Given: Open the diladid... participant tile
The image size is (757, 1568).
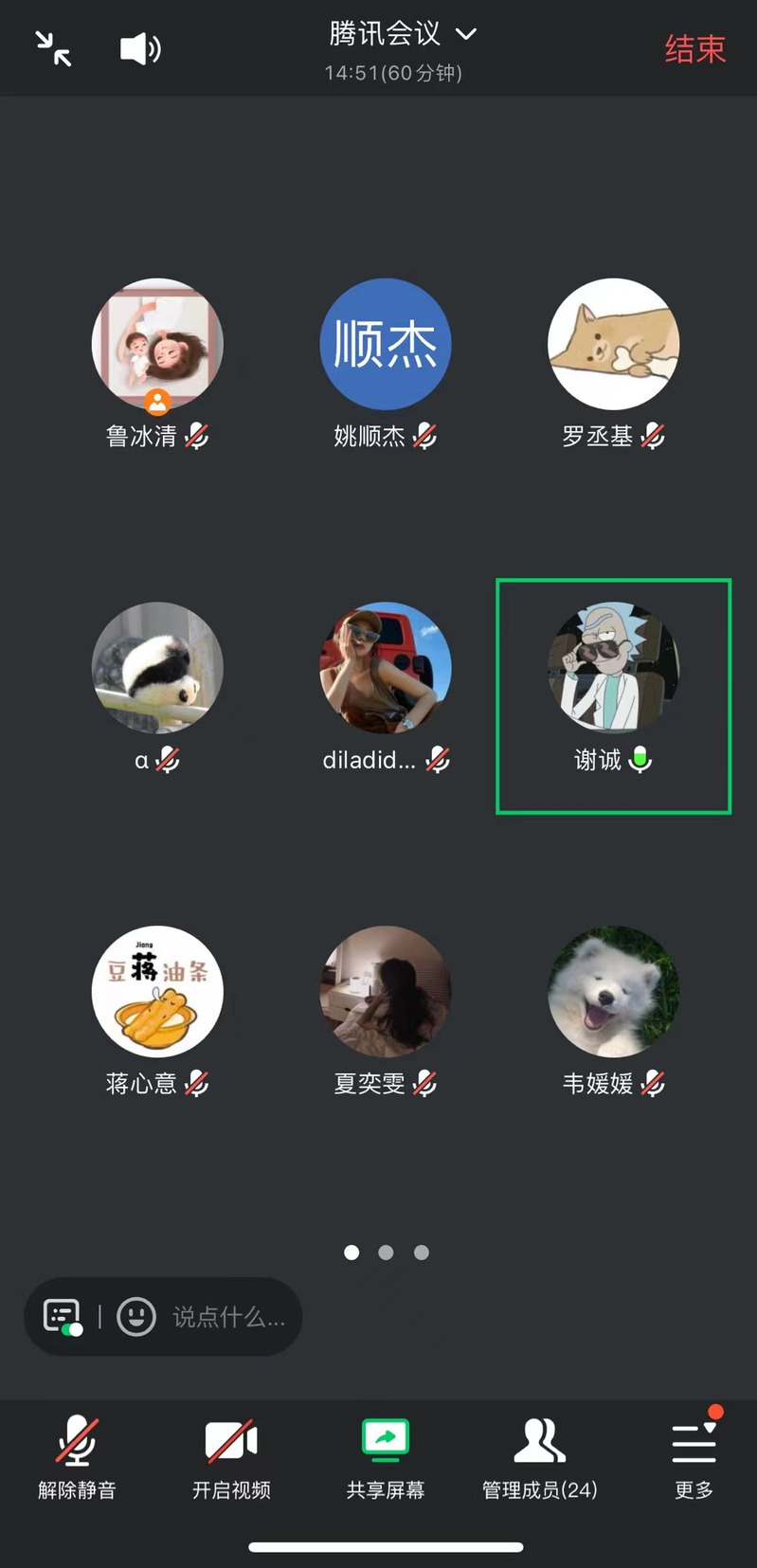Looking at the screenshot, I should [x=386, y=668].
